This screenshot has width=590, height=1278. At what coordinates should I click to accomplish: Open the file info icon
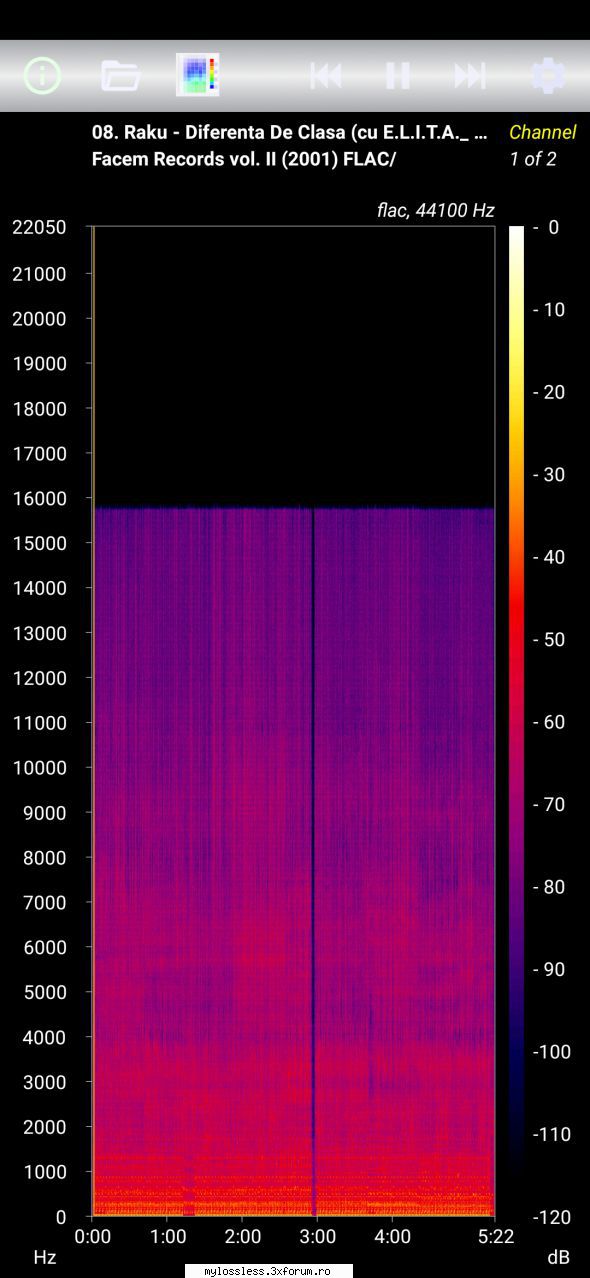point(43,75)
